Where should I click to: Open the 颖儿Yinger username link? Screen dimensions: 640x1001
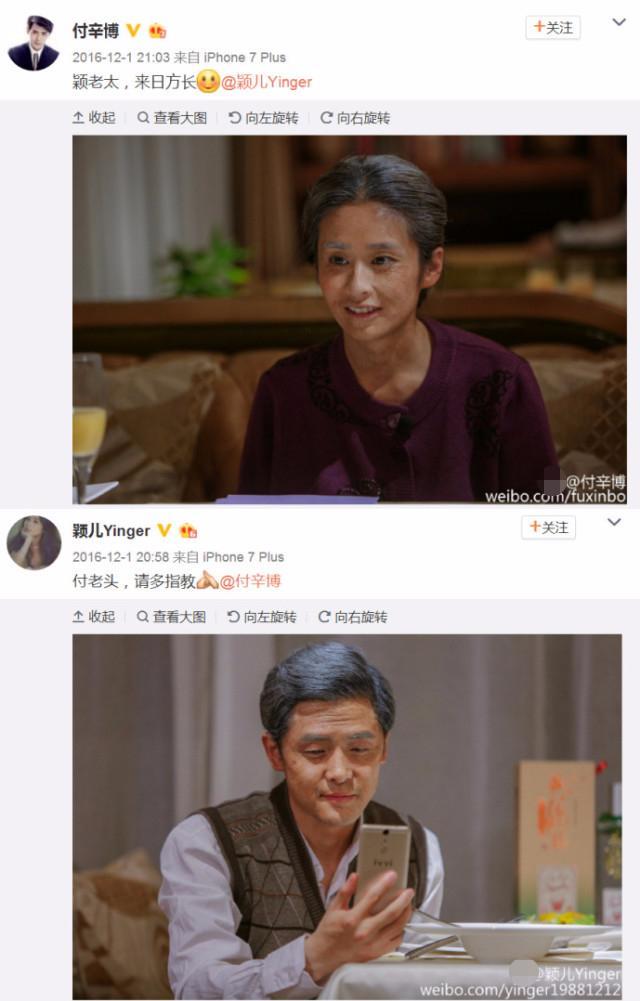point(111,530)
